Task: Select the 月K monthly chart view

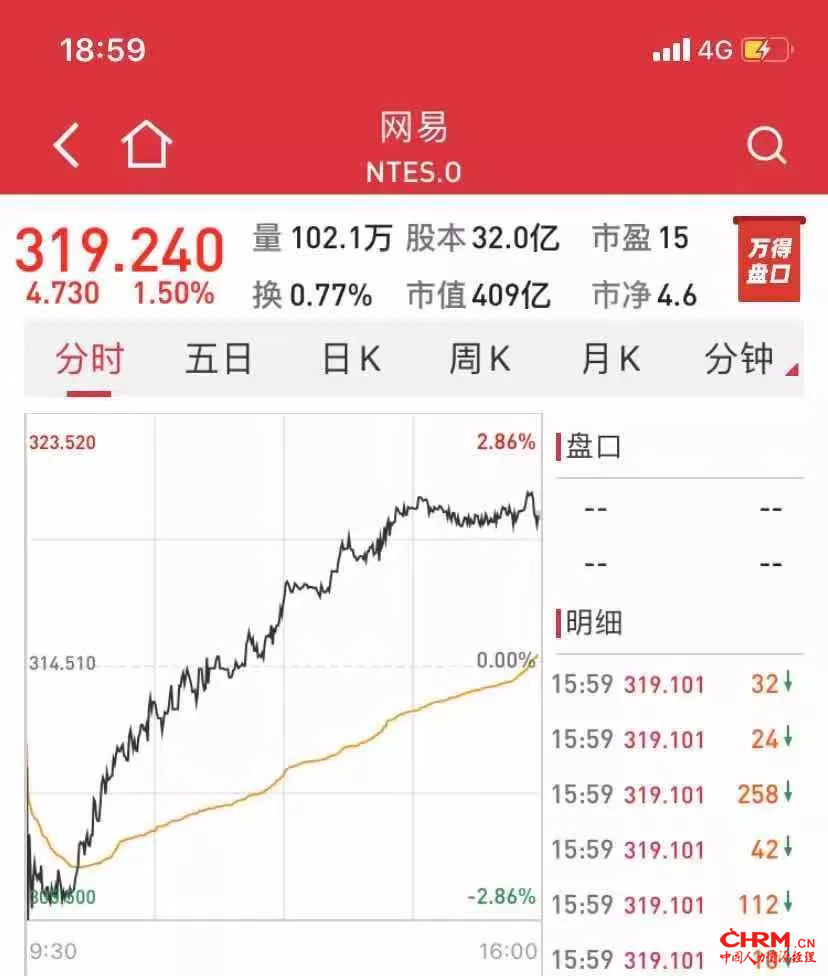Action: [609, 359]
